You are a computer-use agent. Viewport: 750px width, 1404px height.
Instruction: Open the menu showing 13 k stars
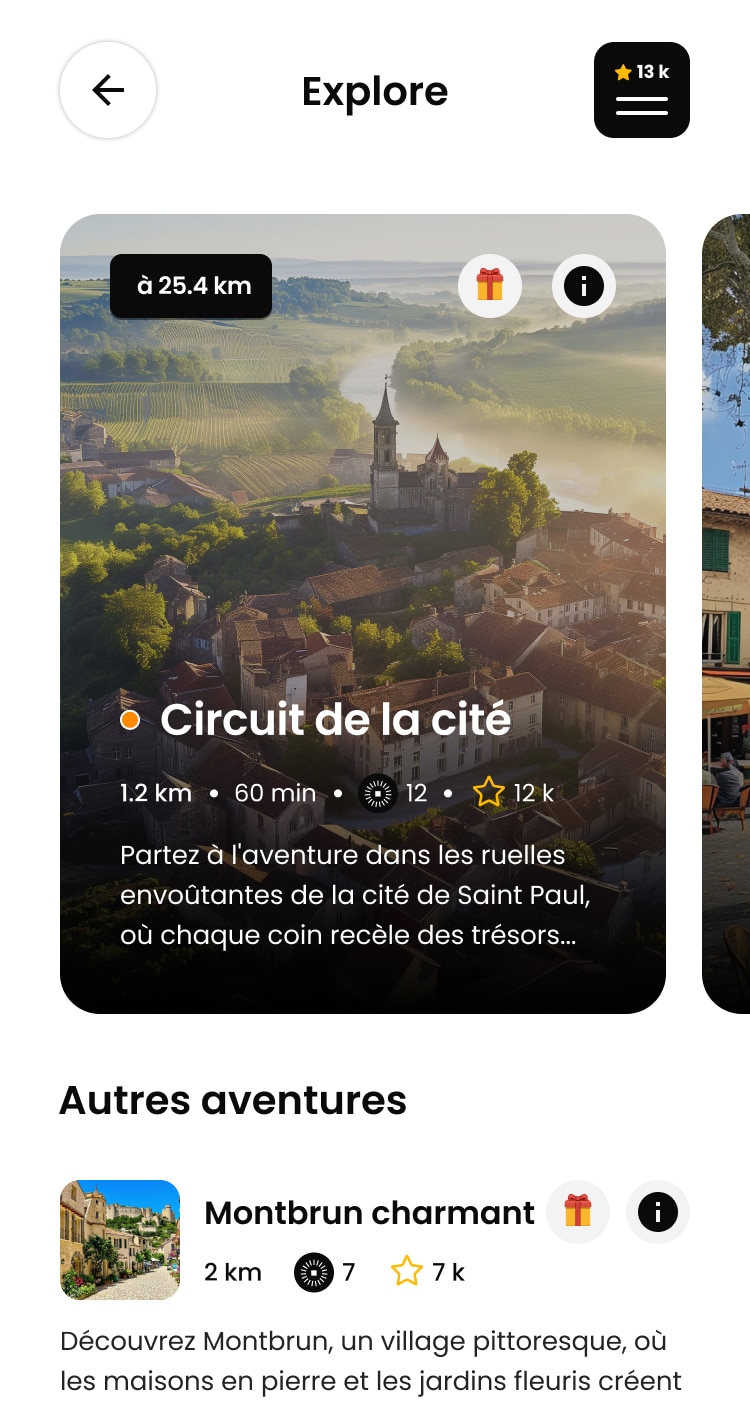pyautogui.click(x=641, y=90)
